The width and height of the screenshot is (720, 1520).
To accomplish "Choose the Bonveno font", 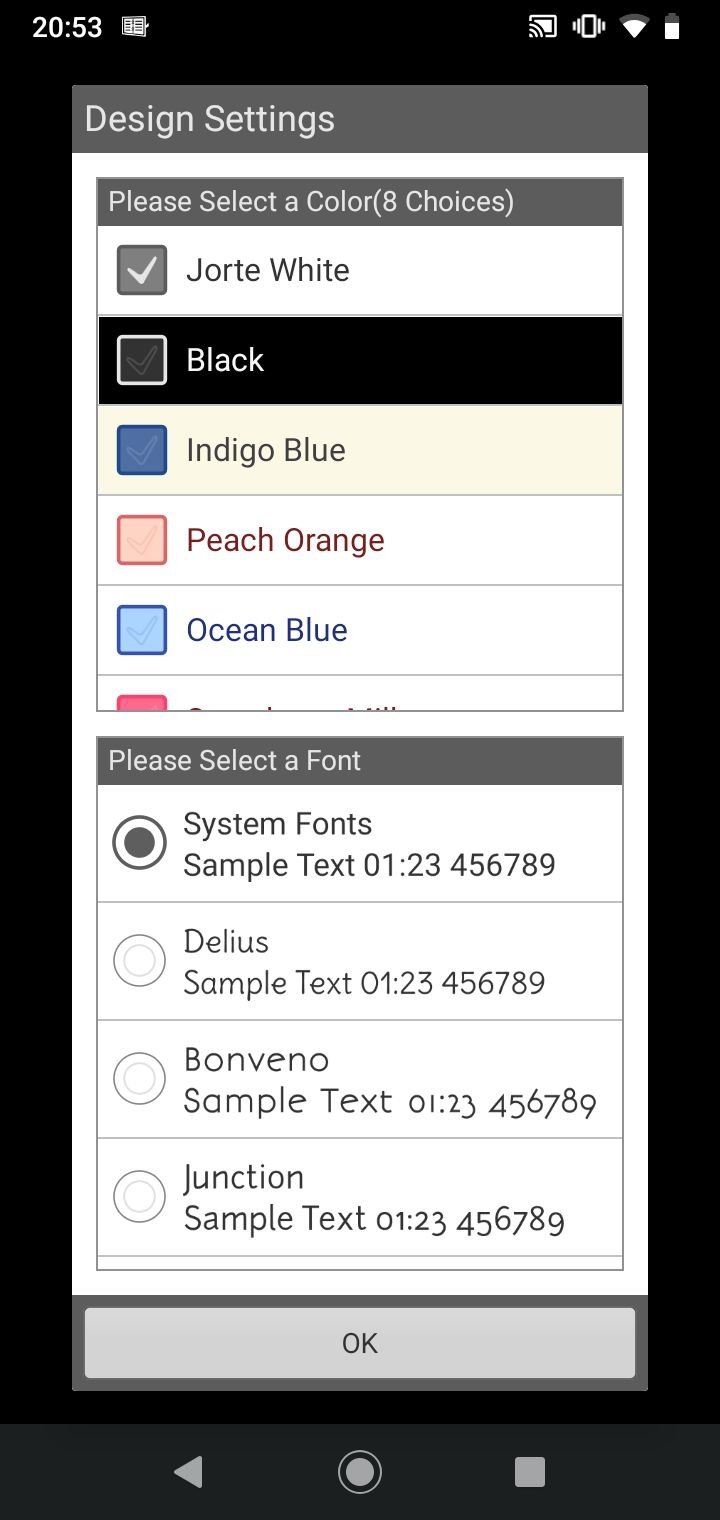I will point(360,1079).
